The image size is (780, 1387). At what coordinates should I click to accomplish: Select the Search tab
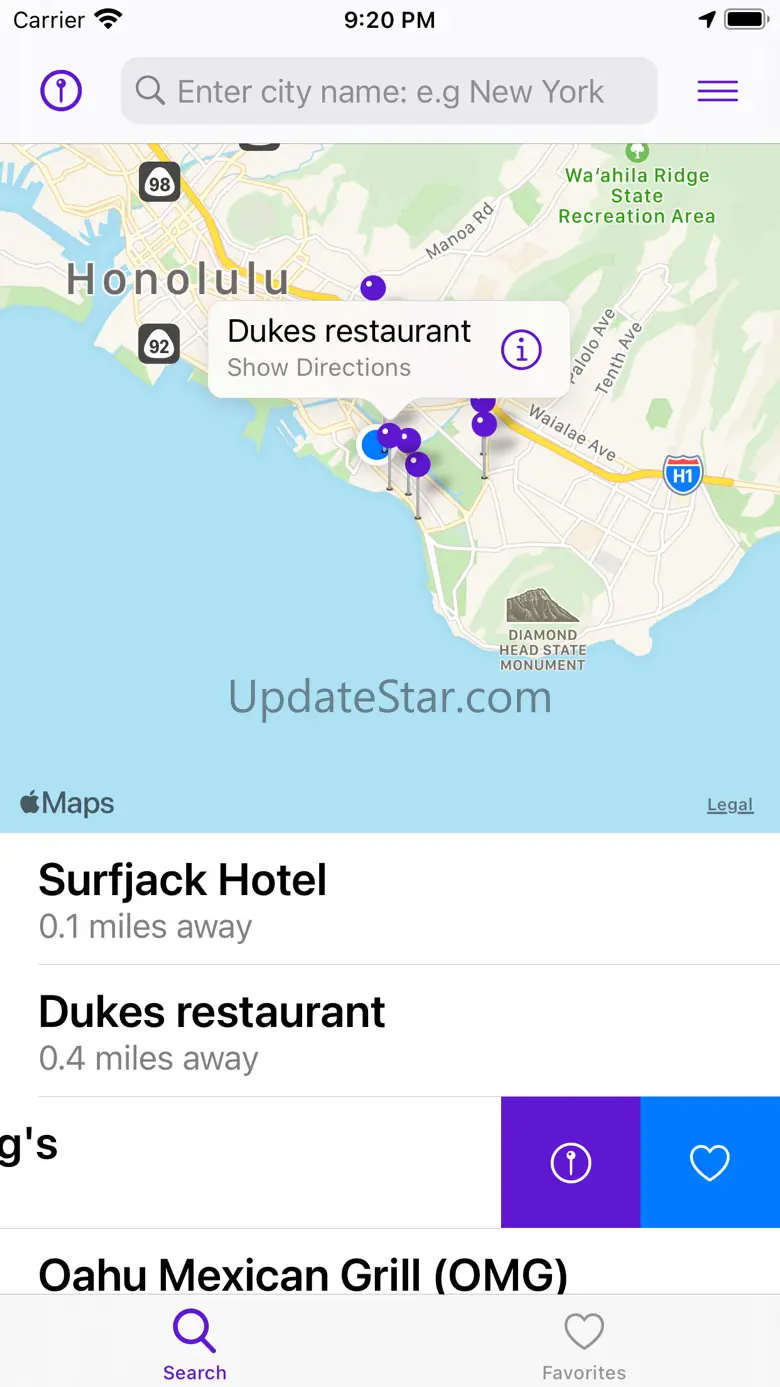(x=195, y=1345)
